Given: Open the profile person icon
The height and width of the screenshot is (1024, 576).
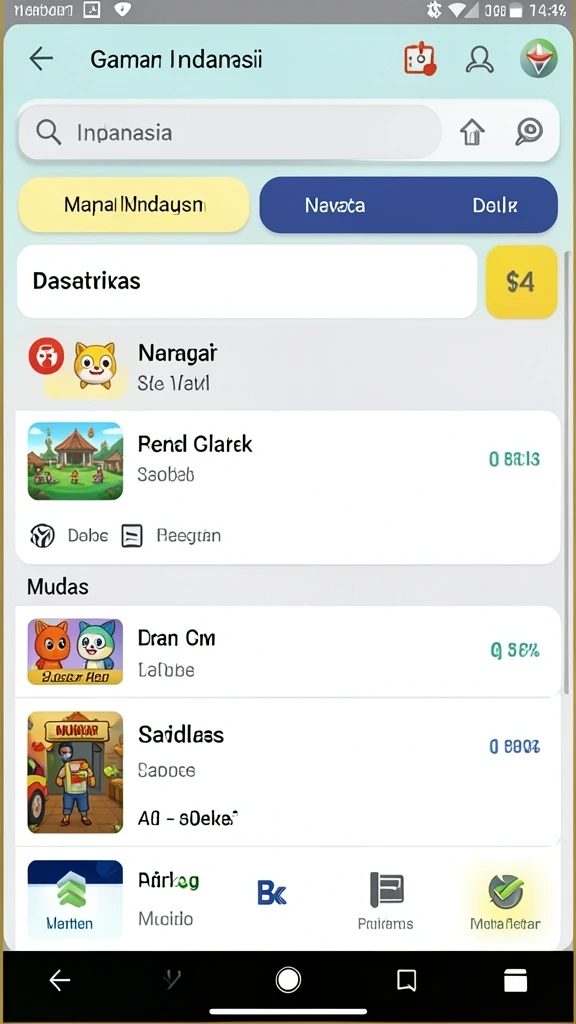Looking at the screenshot, I should [x=479, y=59].
